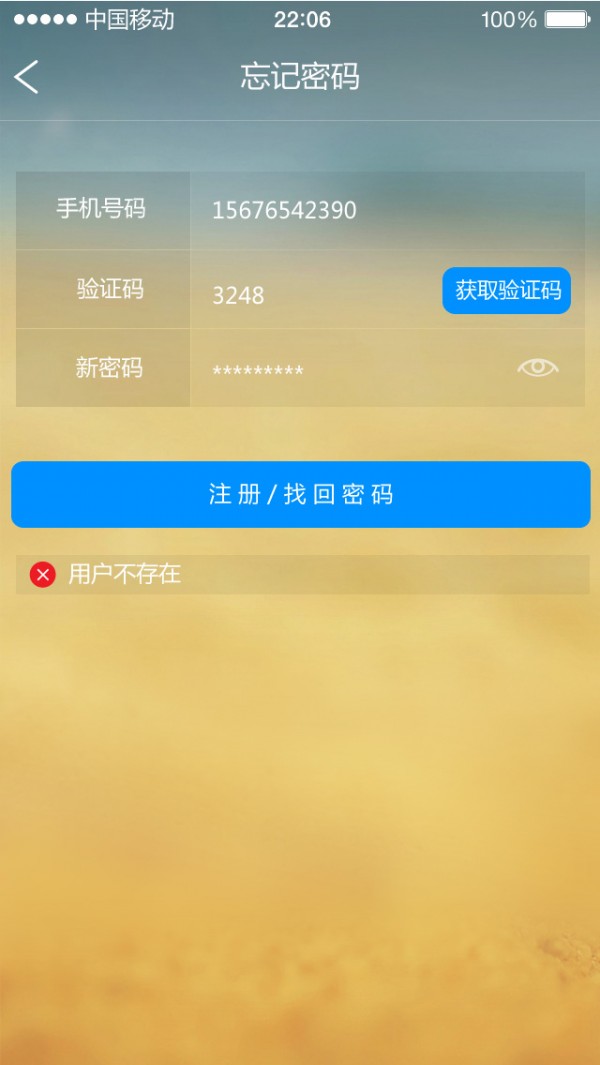
Task: Submit with 注册/找回密码 button
Action: [x=300, y=494]
